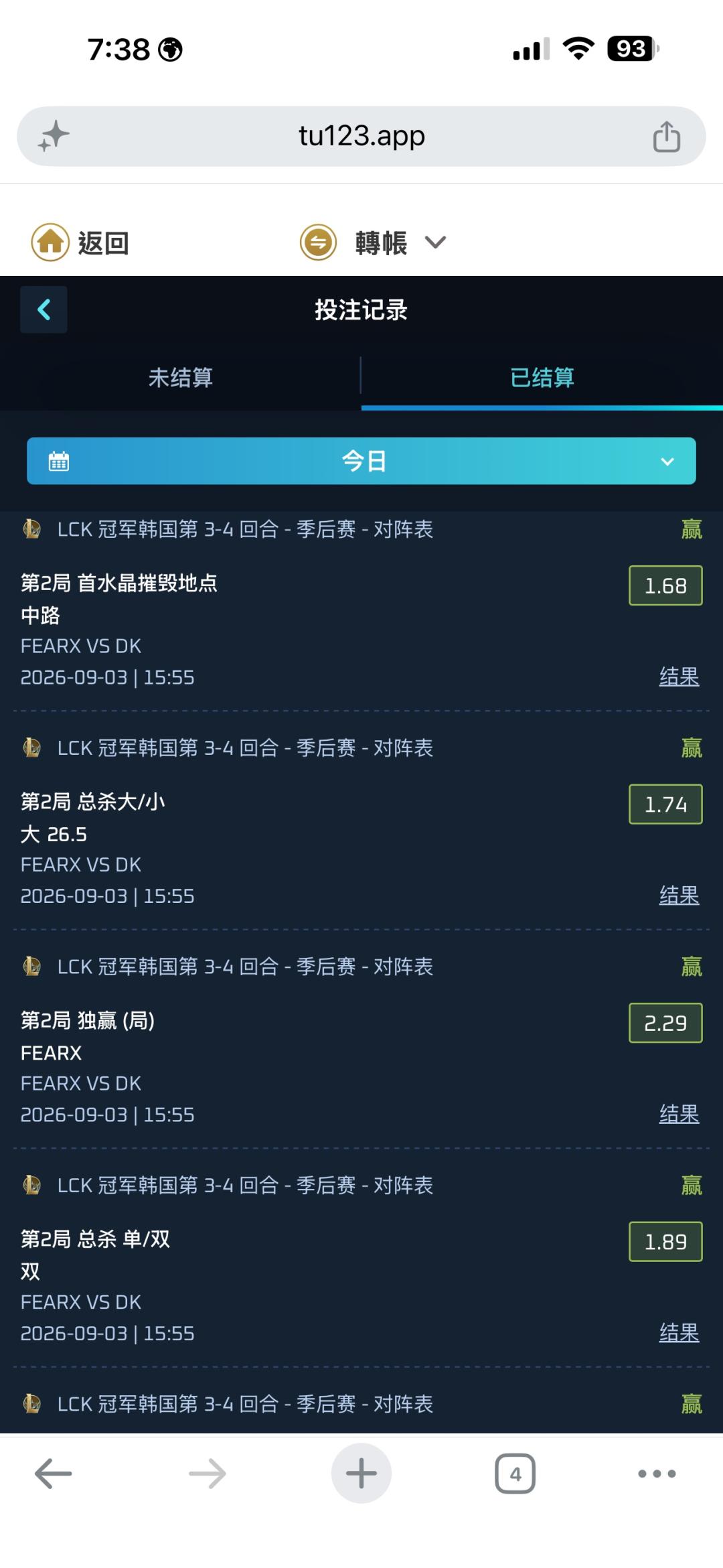Image resolution: width=723 pixels, height=1568 pixels.
Task: View 结果 for 总杀 单/双 bet
Action: 679,1333
